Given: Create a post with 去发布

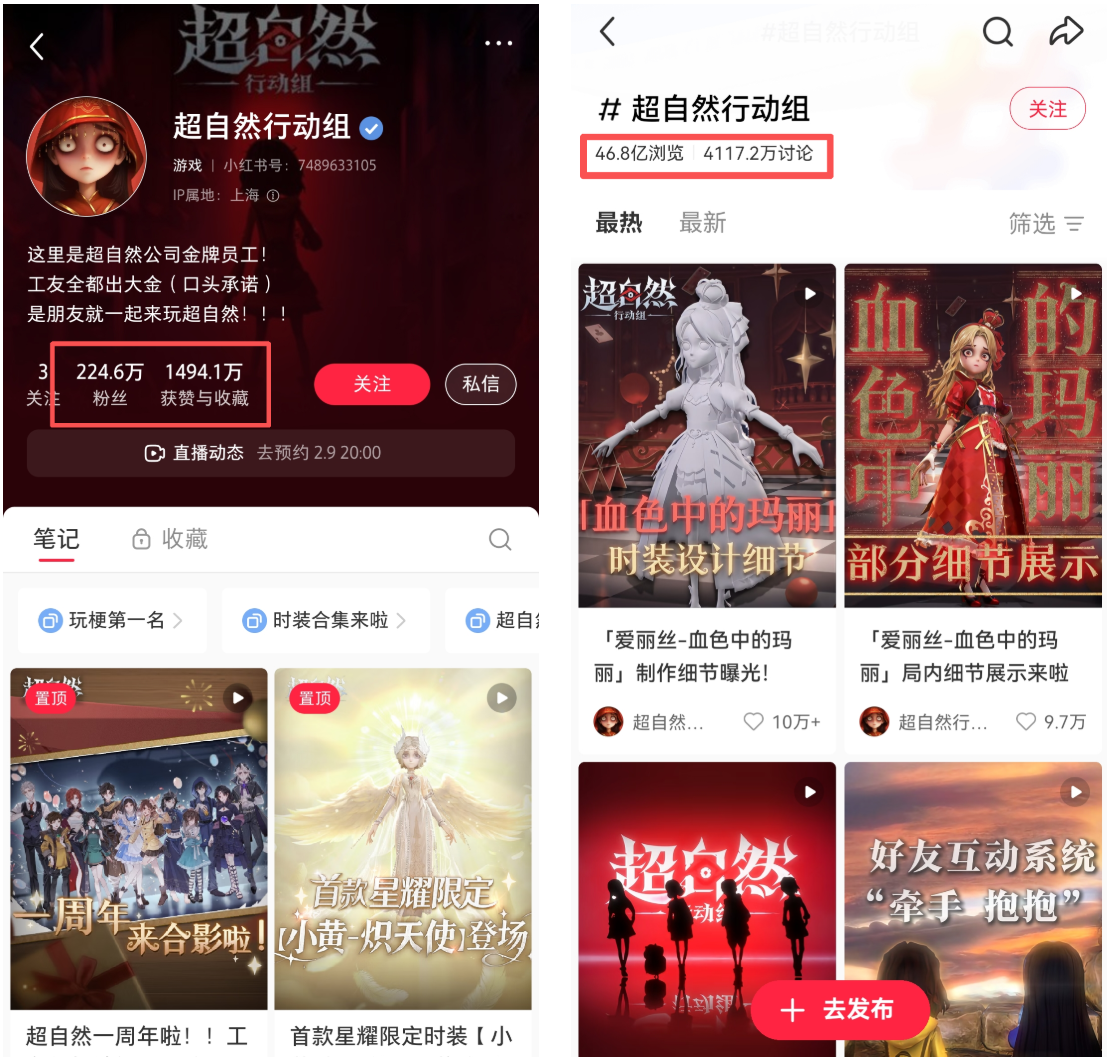Looking at the screenshot, I should click(840, 1010).
